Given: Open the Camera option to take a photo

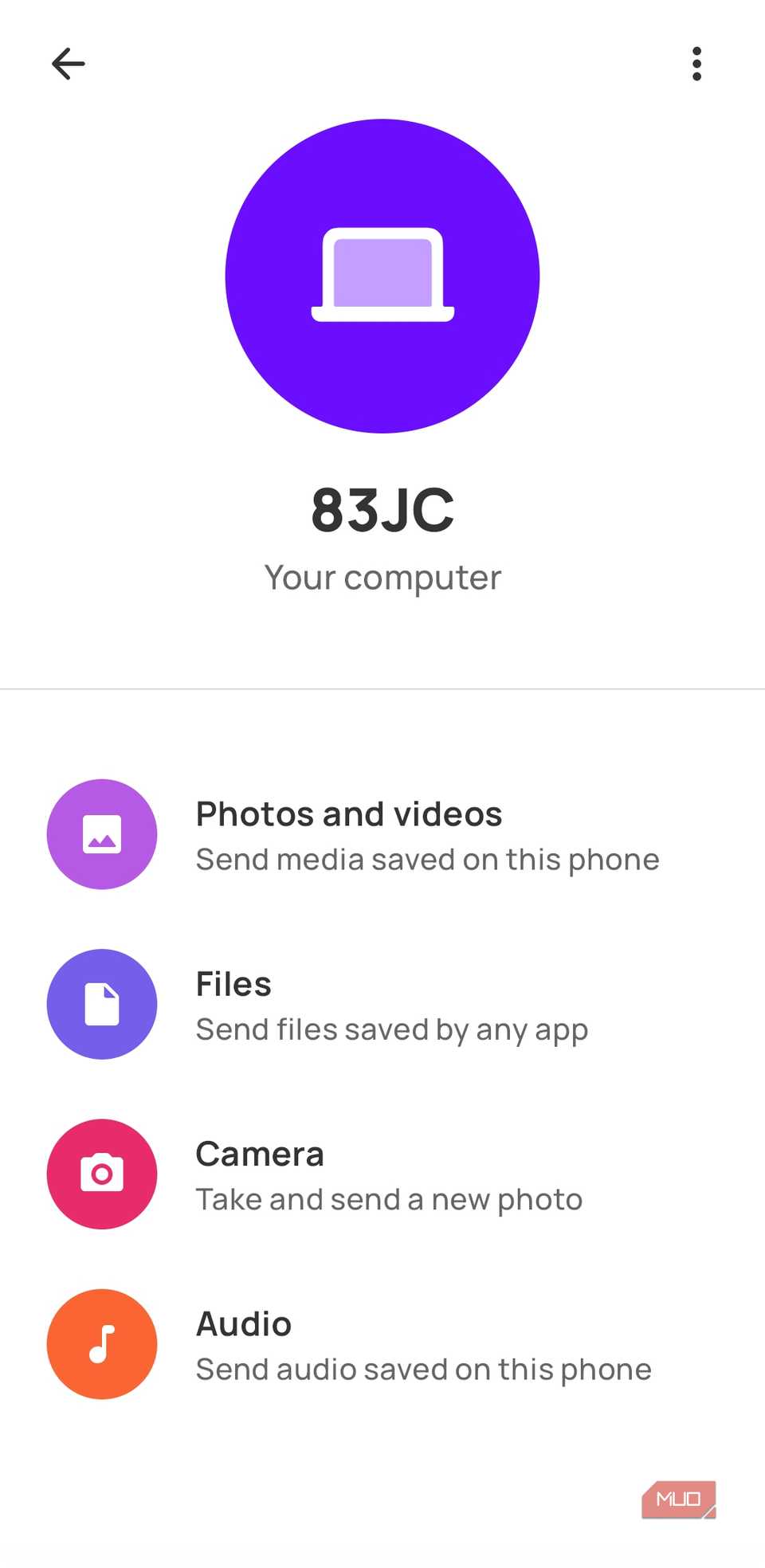Looking at the screenshot, I should pyautogui.click(x=260, y=1153).
